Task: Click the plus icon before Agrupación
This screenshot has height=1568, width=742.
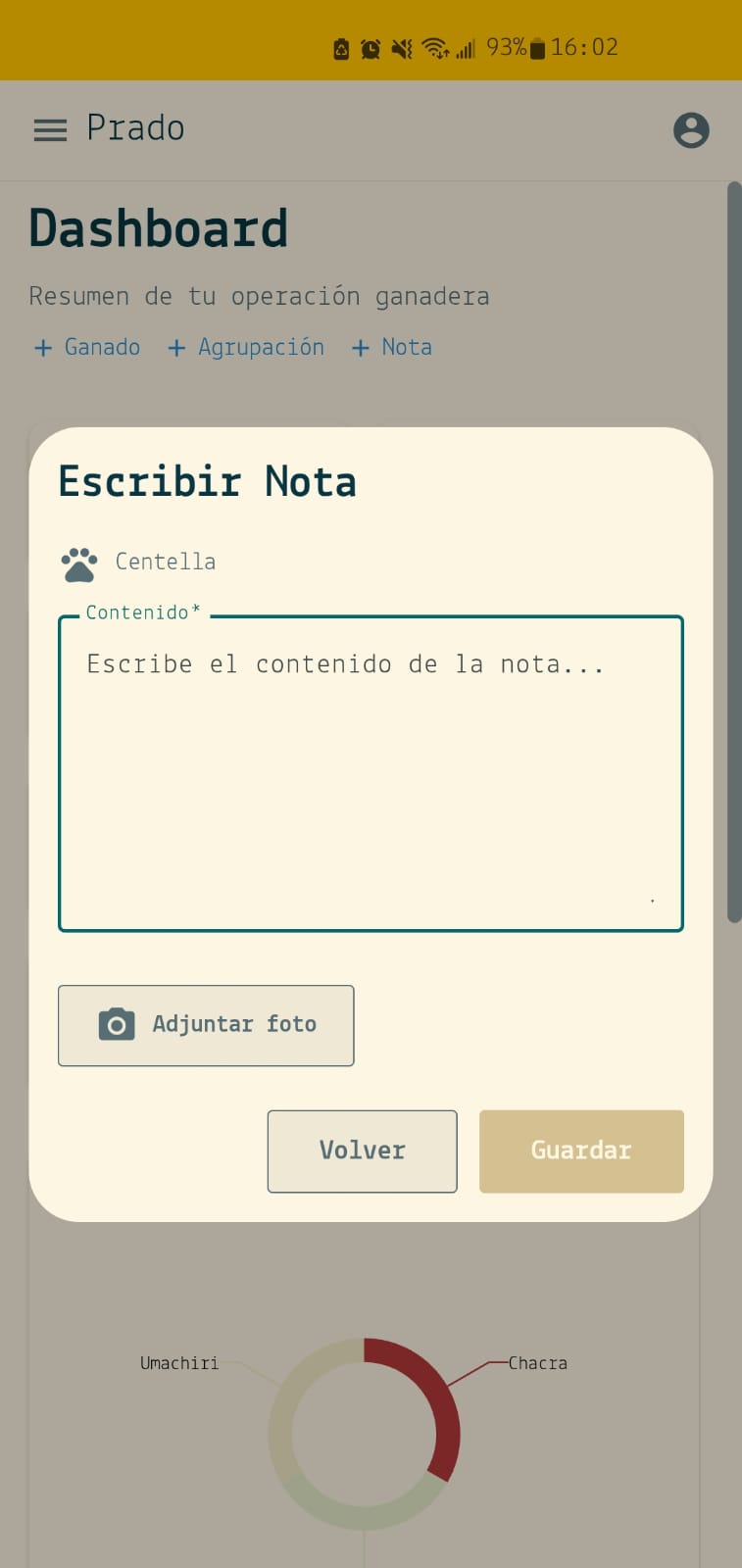Action: [176, 347]
